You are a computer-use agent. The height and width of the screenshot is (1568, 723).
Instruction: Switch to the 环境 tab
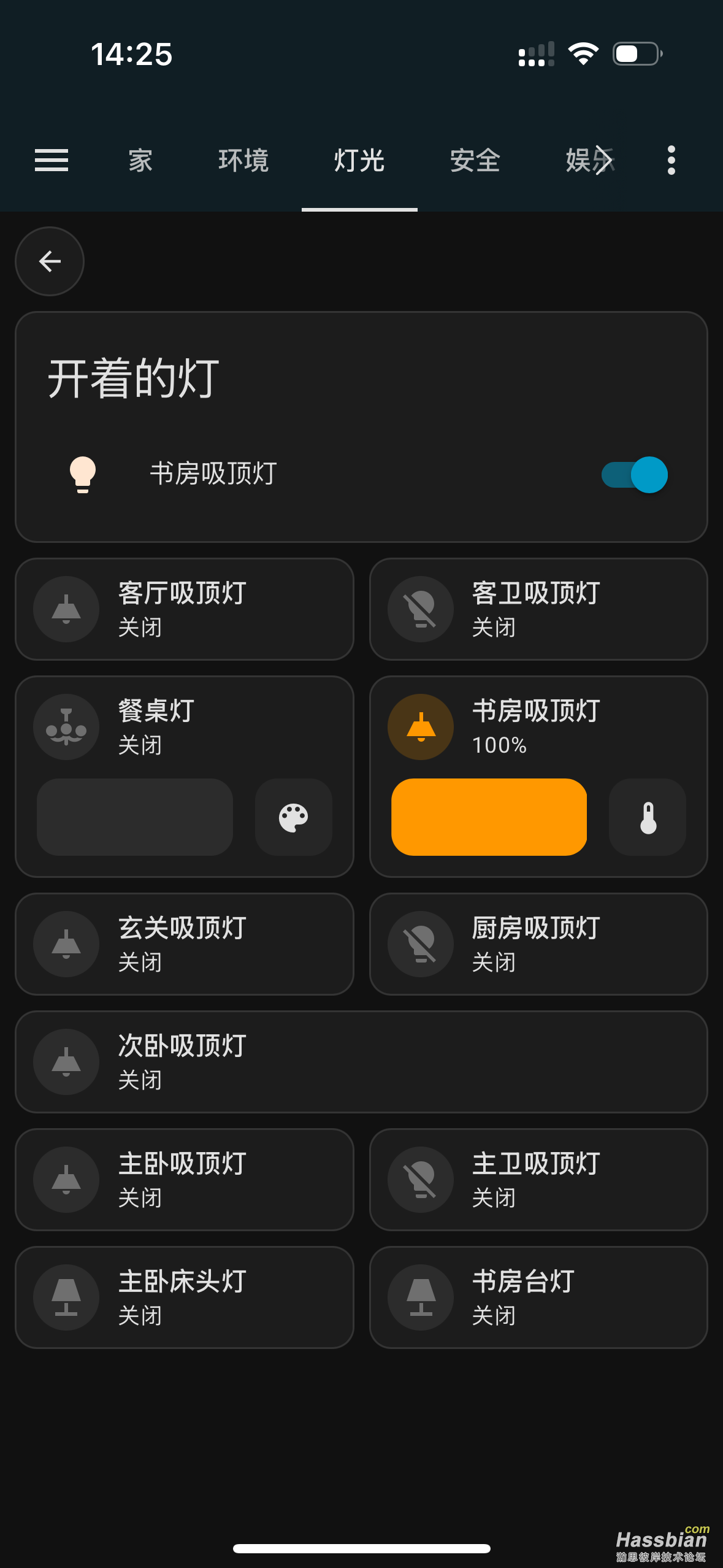[x=243, y=160]
